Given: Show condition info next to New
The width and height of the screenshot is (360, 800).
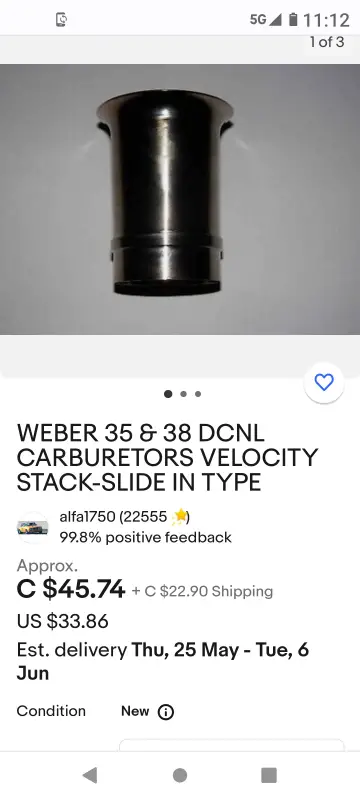Looking at the screenshot, I should 166,712.
